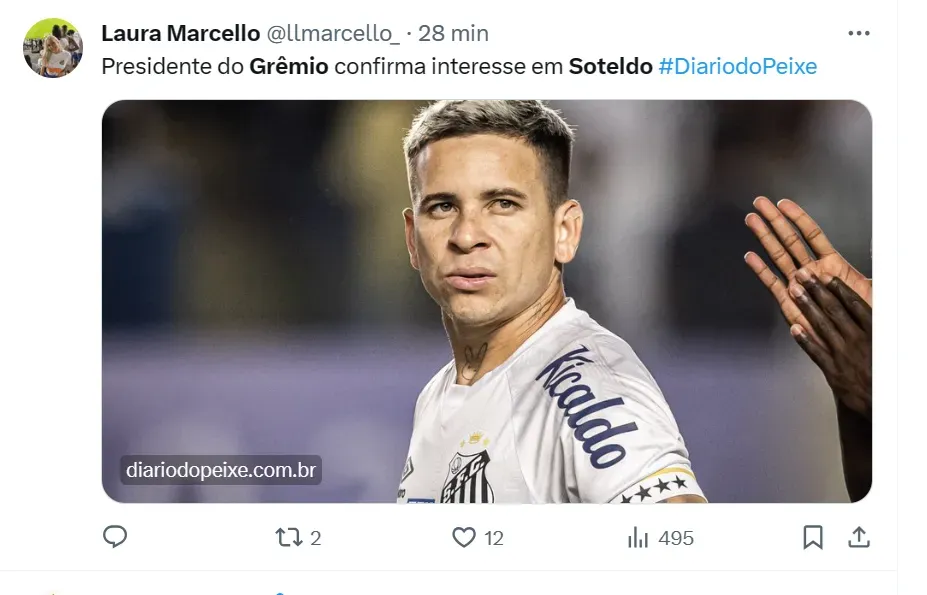Open Laura Marcello's profile picture
The image size is (927, 595).
(x=52, y=47)
